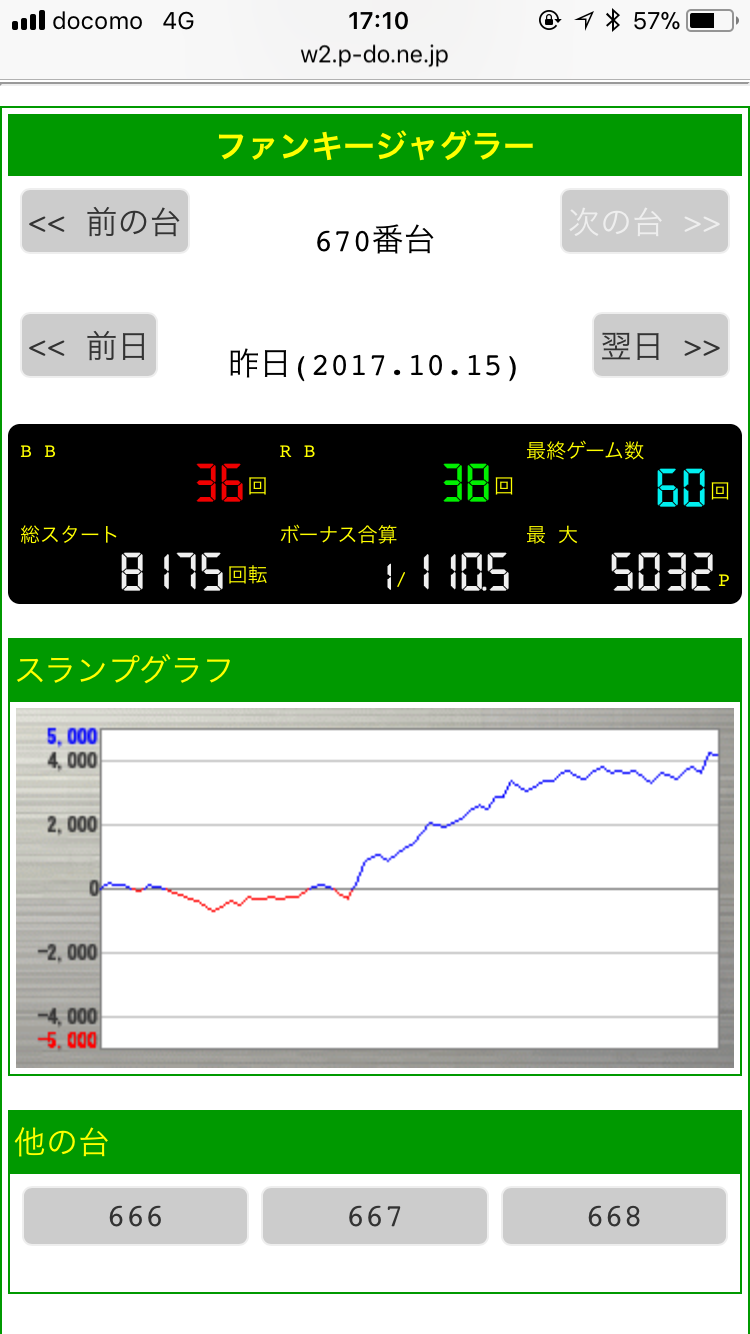Viewport: 750px width, 1334px height.
Task: Go to the next day with 翌日
Action: [661, 345]
